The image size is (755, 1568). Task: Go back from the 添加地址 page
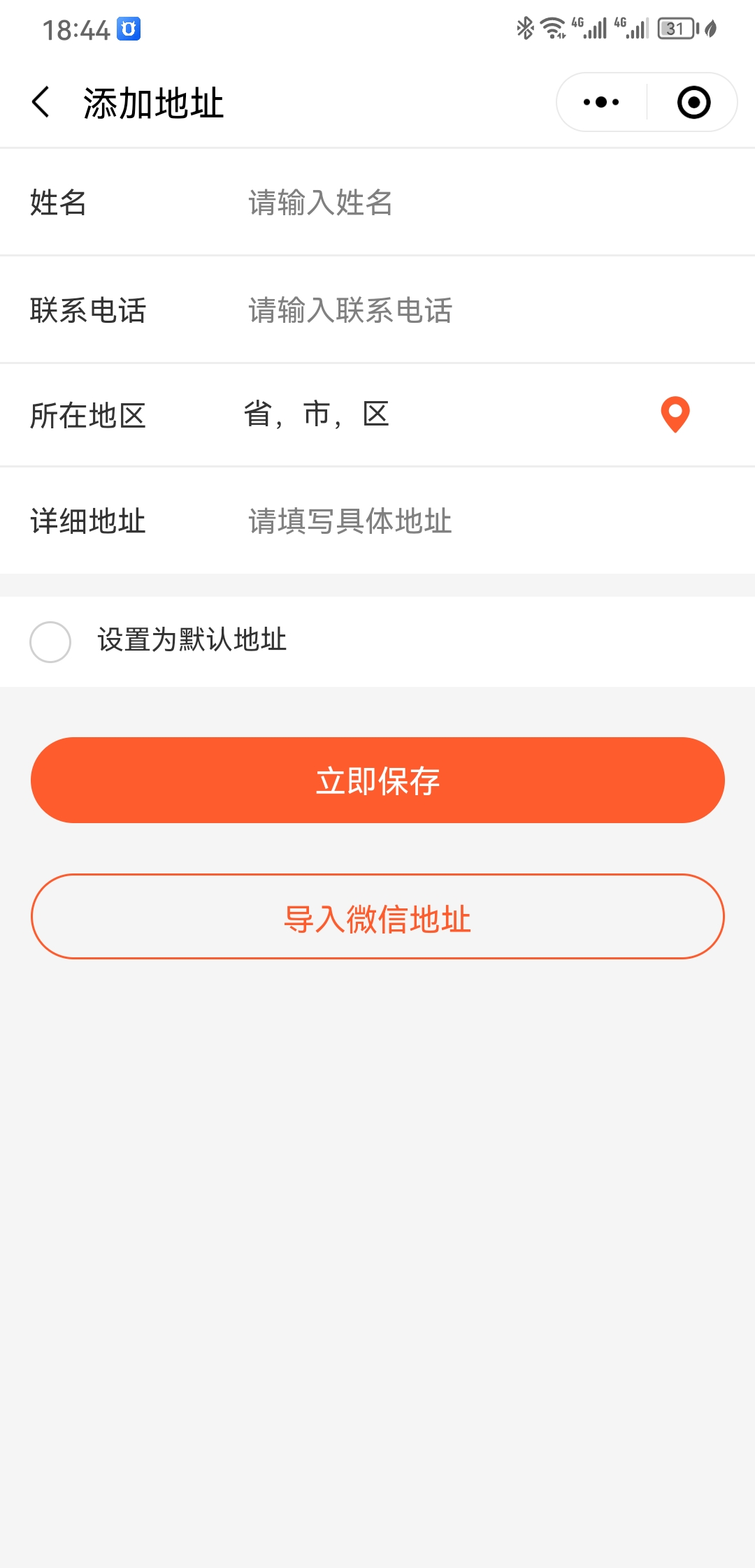(41, 103)
